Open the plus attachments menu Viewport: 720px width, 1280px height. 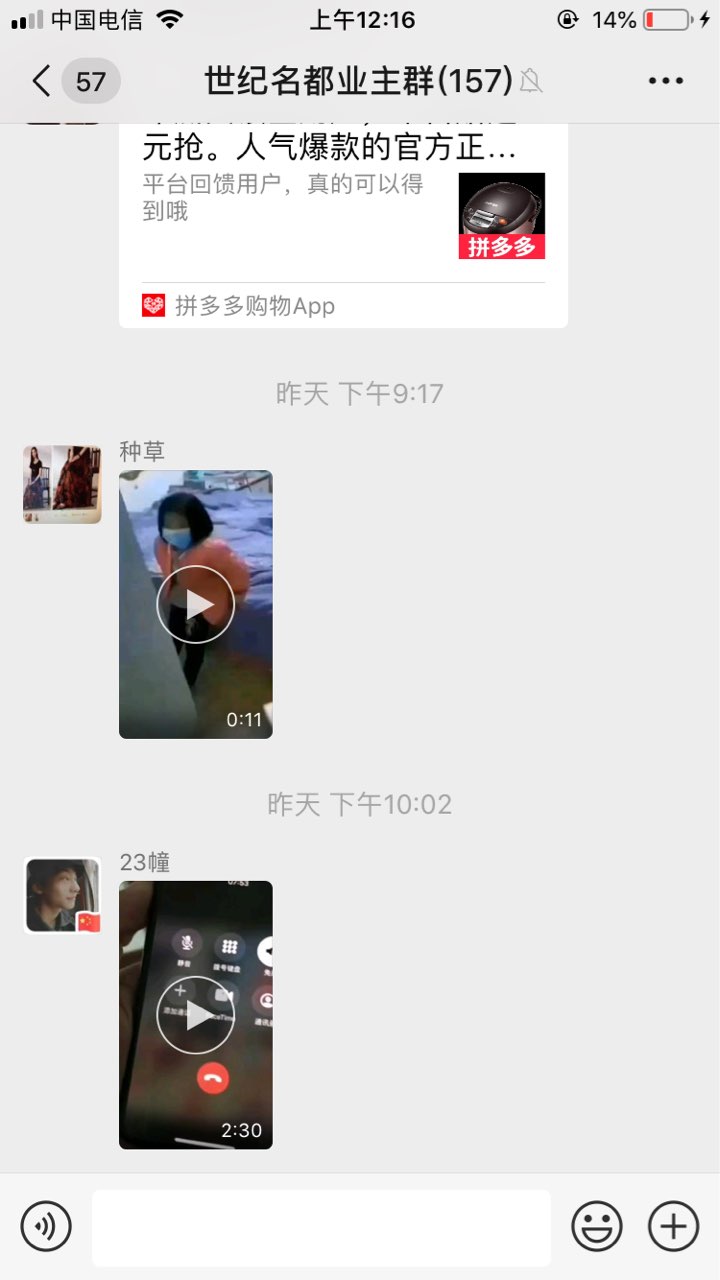click(x=674, y=1226)
